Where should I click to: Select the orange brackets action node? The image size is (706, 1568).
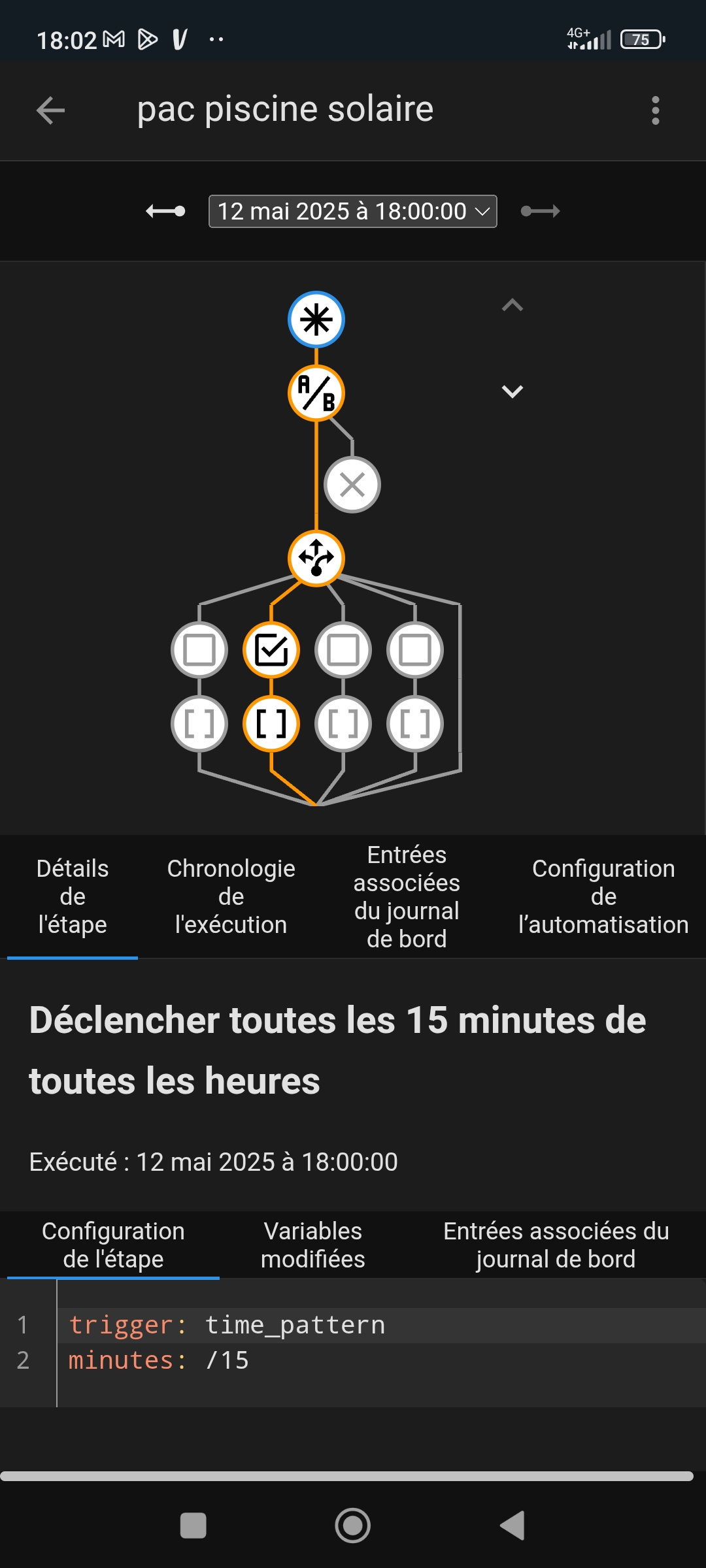point(271,724)
